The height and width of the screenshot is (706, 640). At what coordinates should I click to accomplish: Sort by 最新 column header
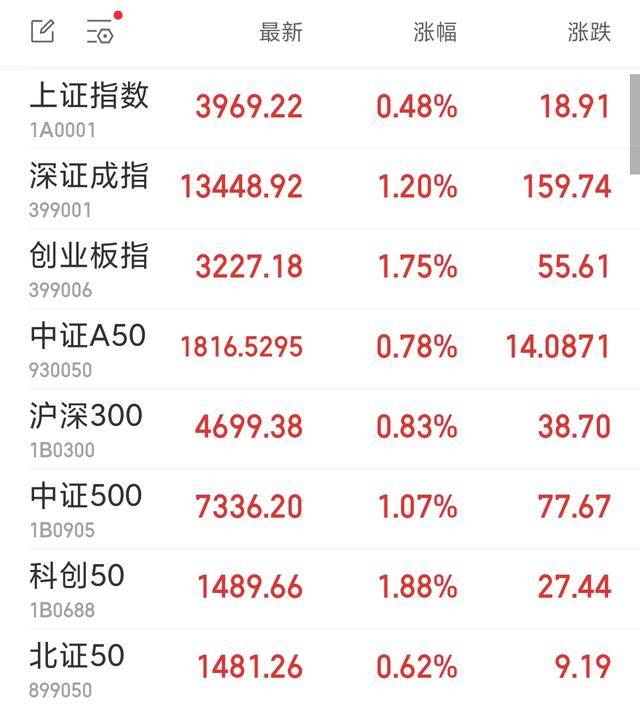tap(280, 32)
